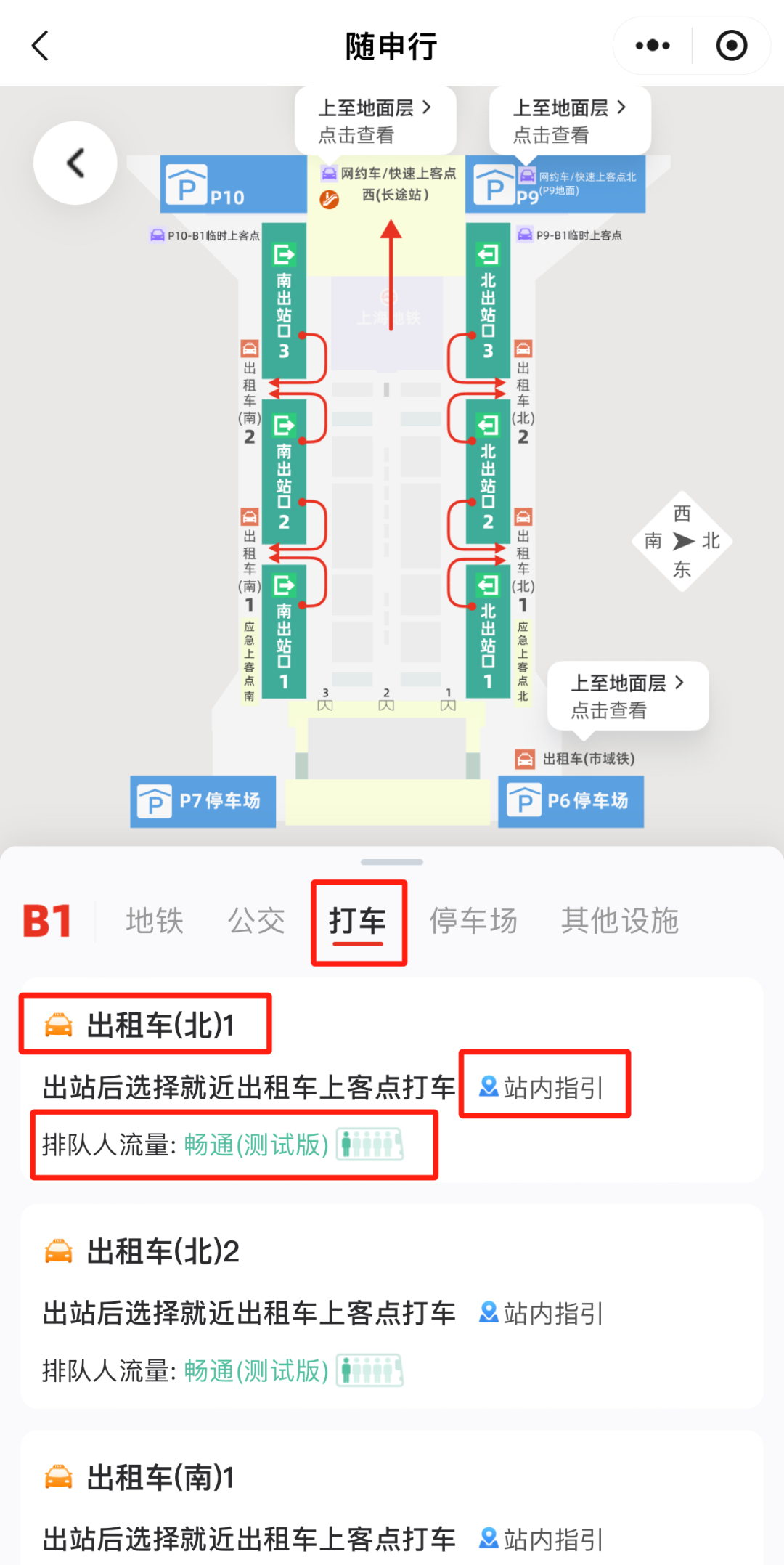Image resolution: width=784 pixels, height=1565 pixels.
Task: Open 站内指引 for 出租车(北)2
Action: tap(542, 1313)
